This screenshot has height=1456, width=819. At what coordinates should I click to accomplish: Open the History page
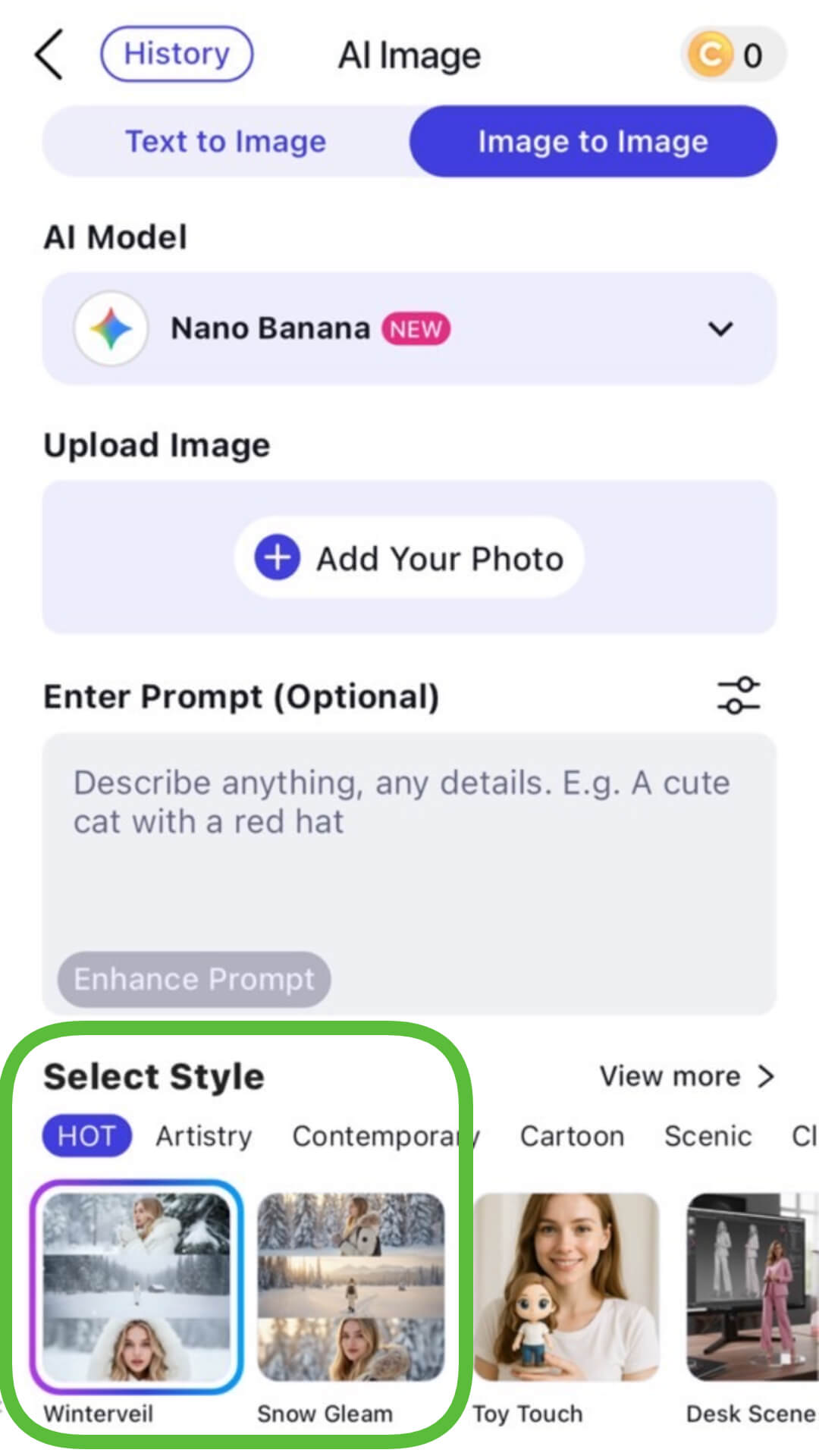pos(177,54)
